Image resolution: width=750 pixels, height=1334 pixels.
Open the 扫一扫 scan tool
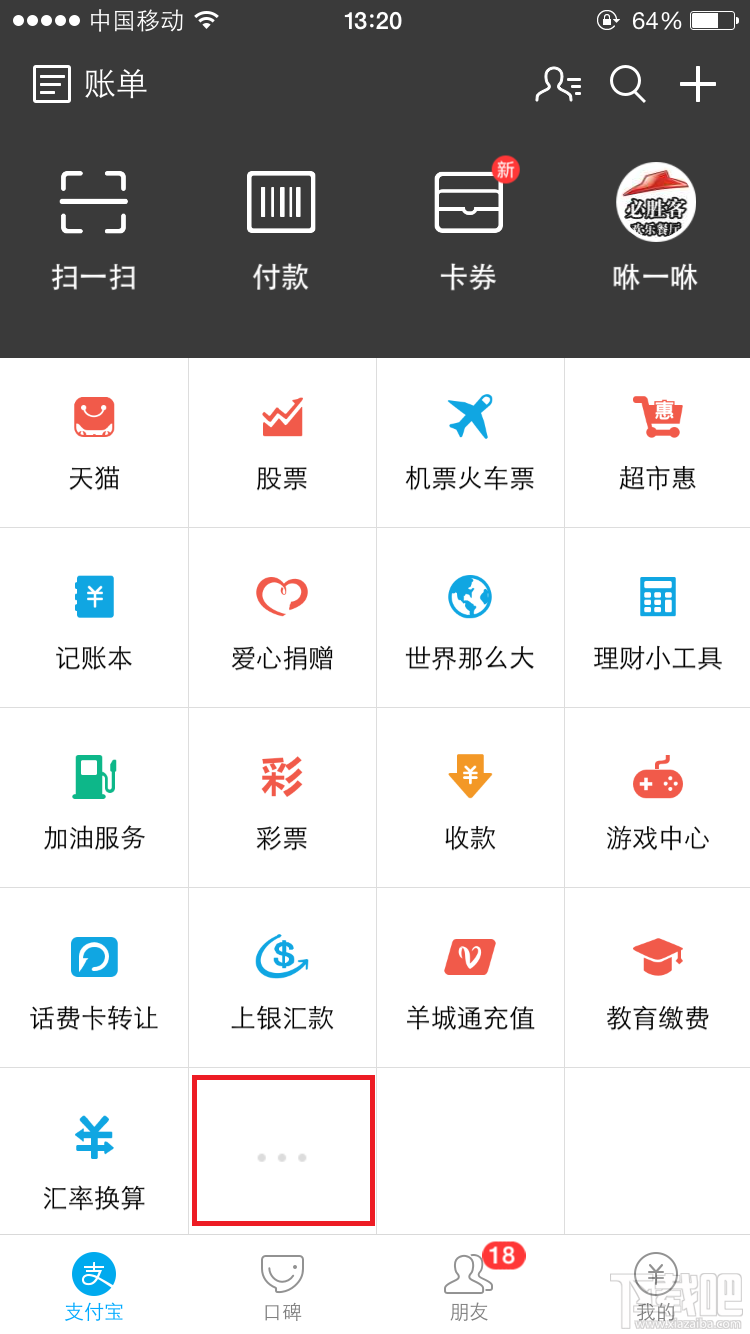pyautogui.click(x=94, y=225)
